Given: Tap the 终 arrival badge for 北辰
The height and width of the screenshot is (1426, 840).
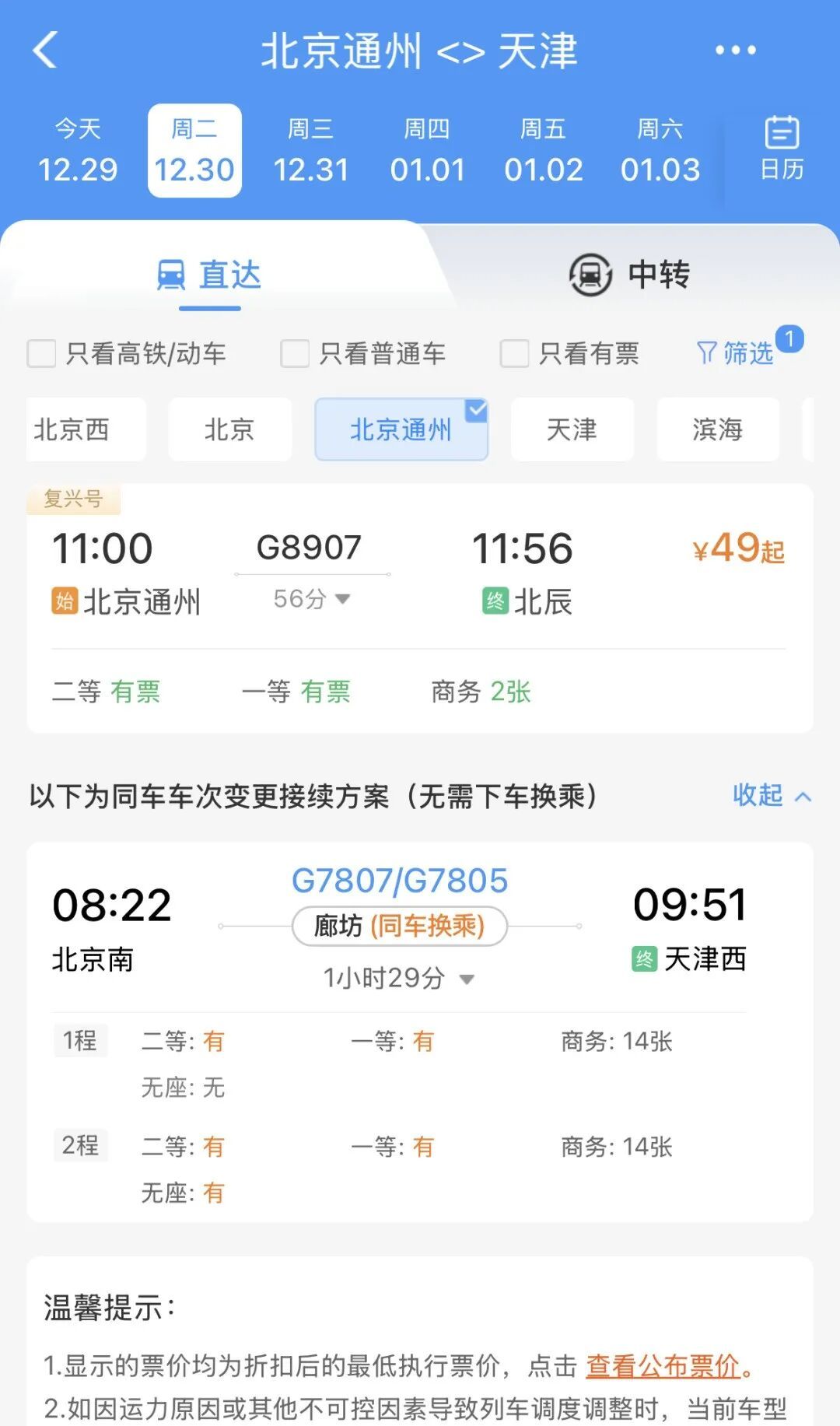Looking at the screenshot, I should point(498,602).
